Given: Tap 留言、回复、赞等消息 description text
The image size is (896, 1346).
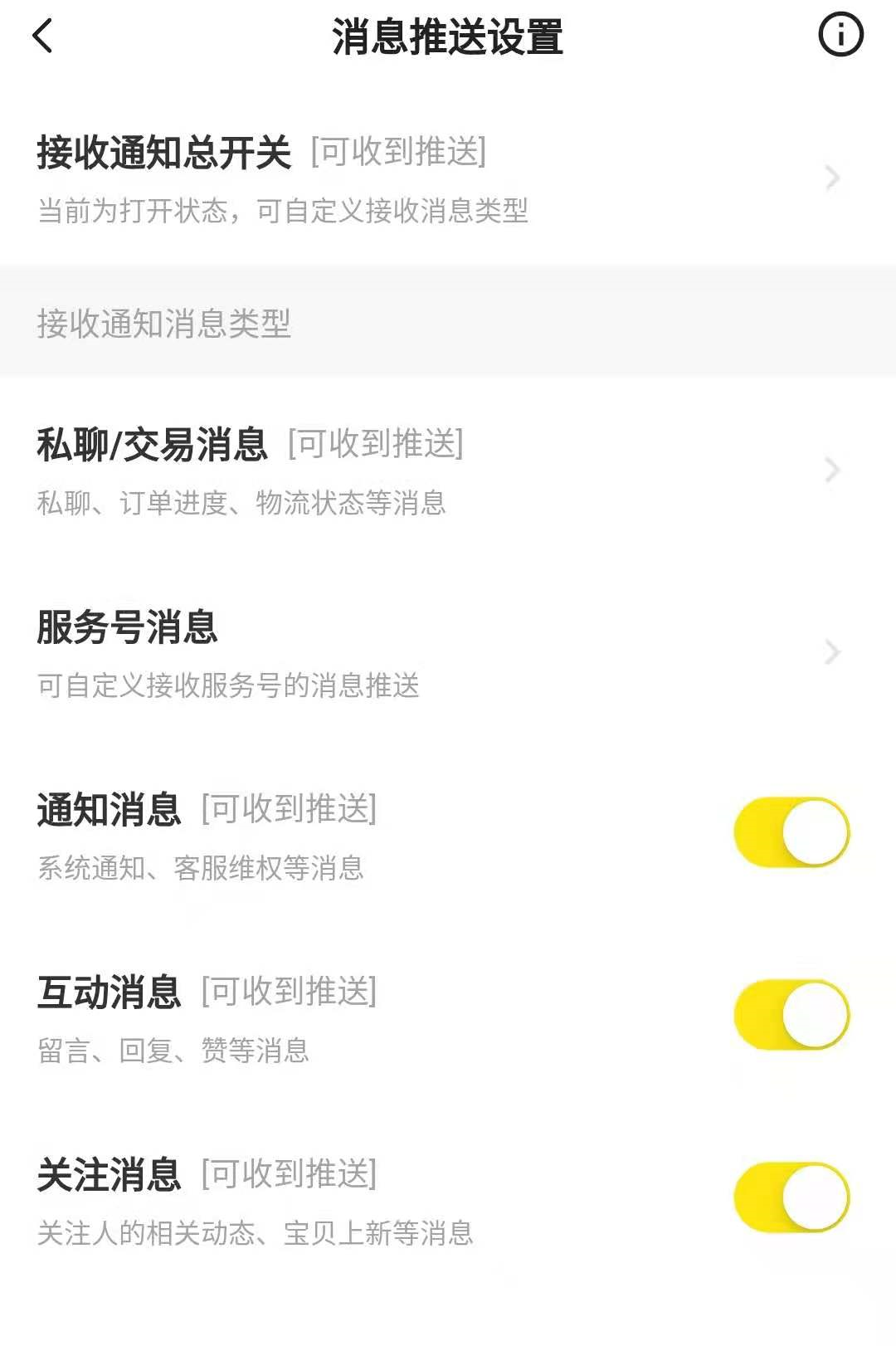Looking at the screenshot, I should (176, 1050).
